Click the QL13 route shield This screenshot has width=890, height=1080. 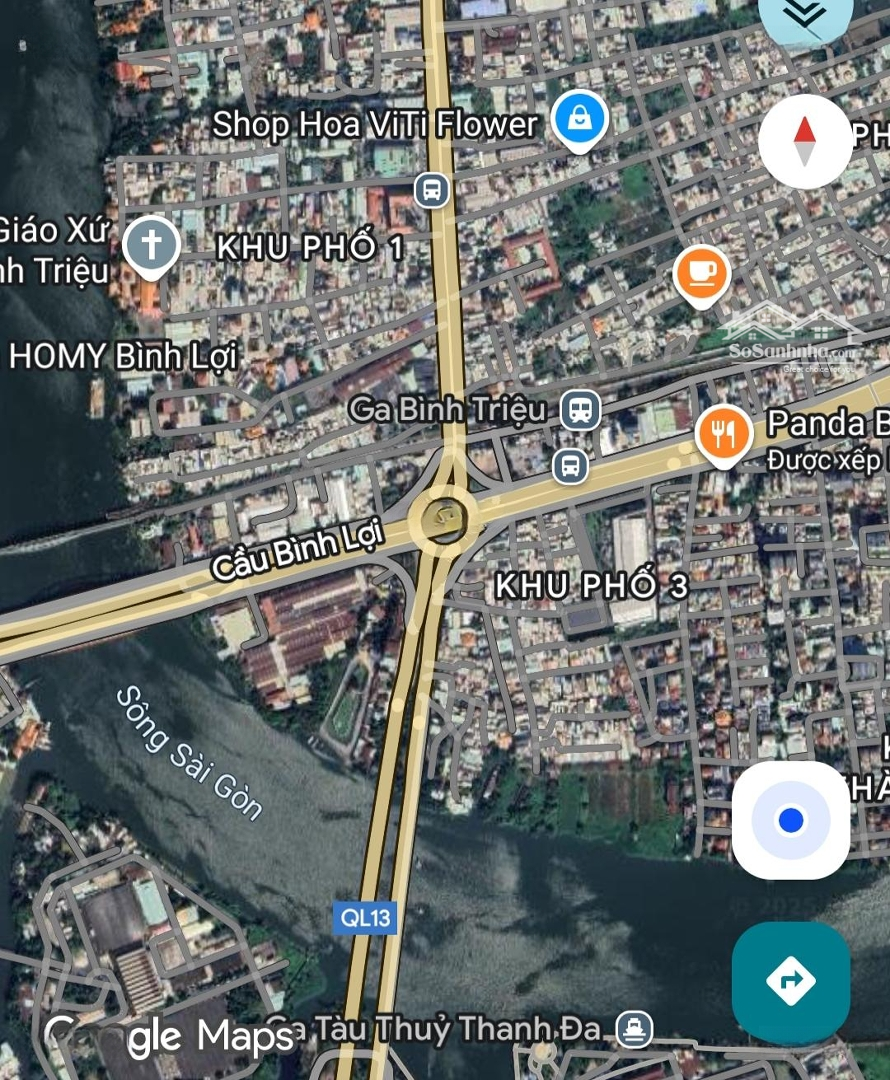[x=365, y=919]
